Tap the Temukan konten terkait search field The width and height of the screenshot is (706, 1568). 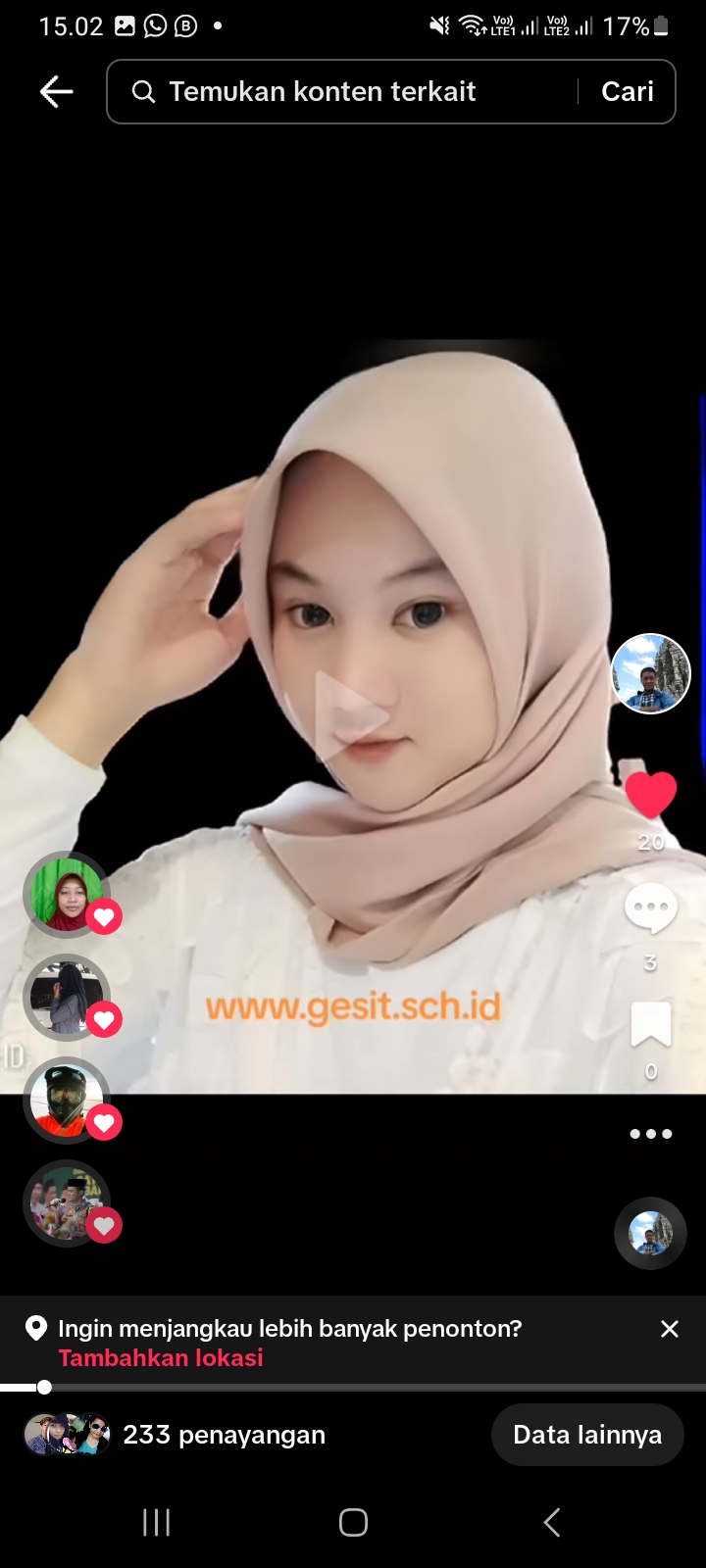pos(343,91)
